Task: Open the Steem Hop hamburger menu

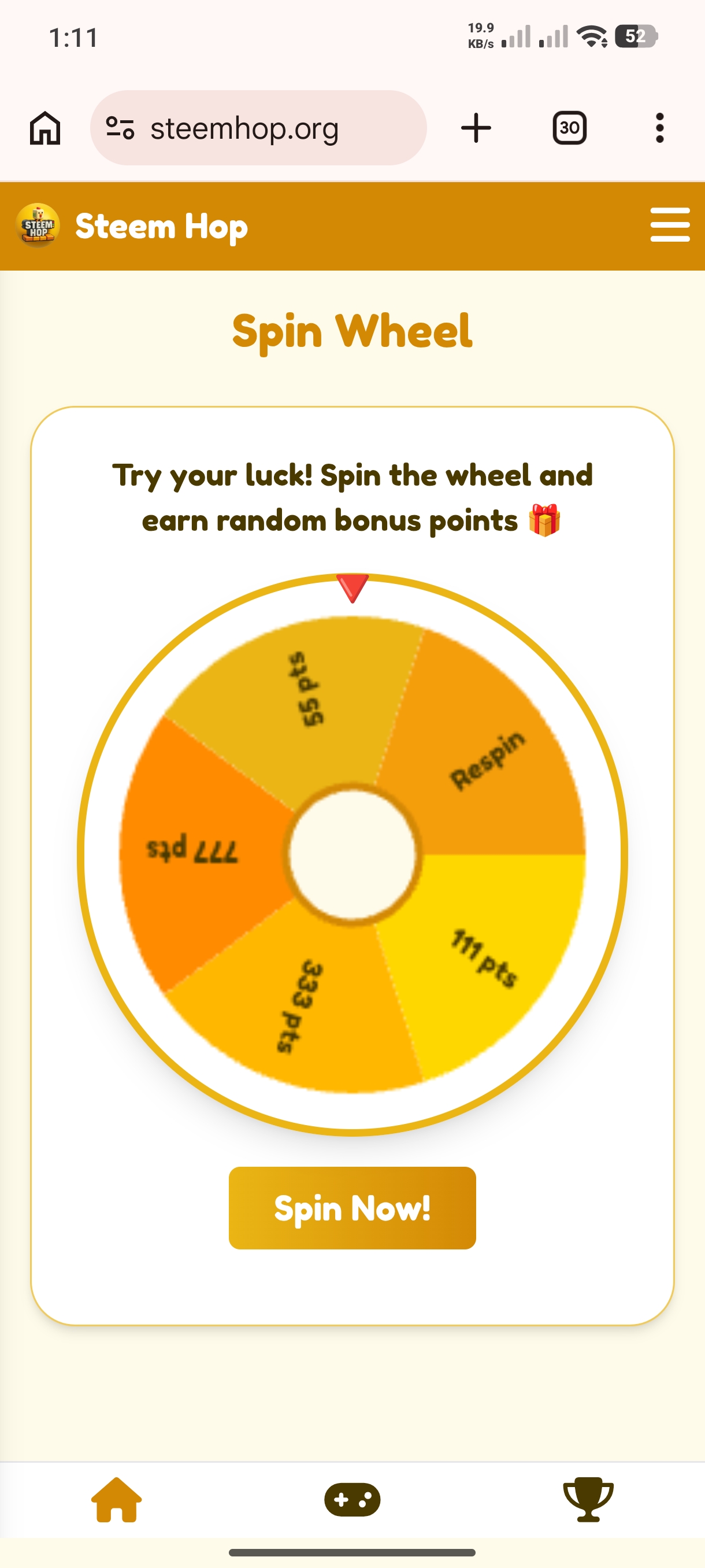Action: click(x=669, y=224)
